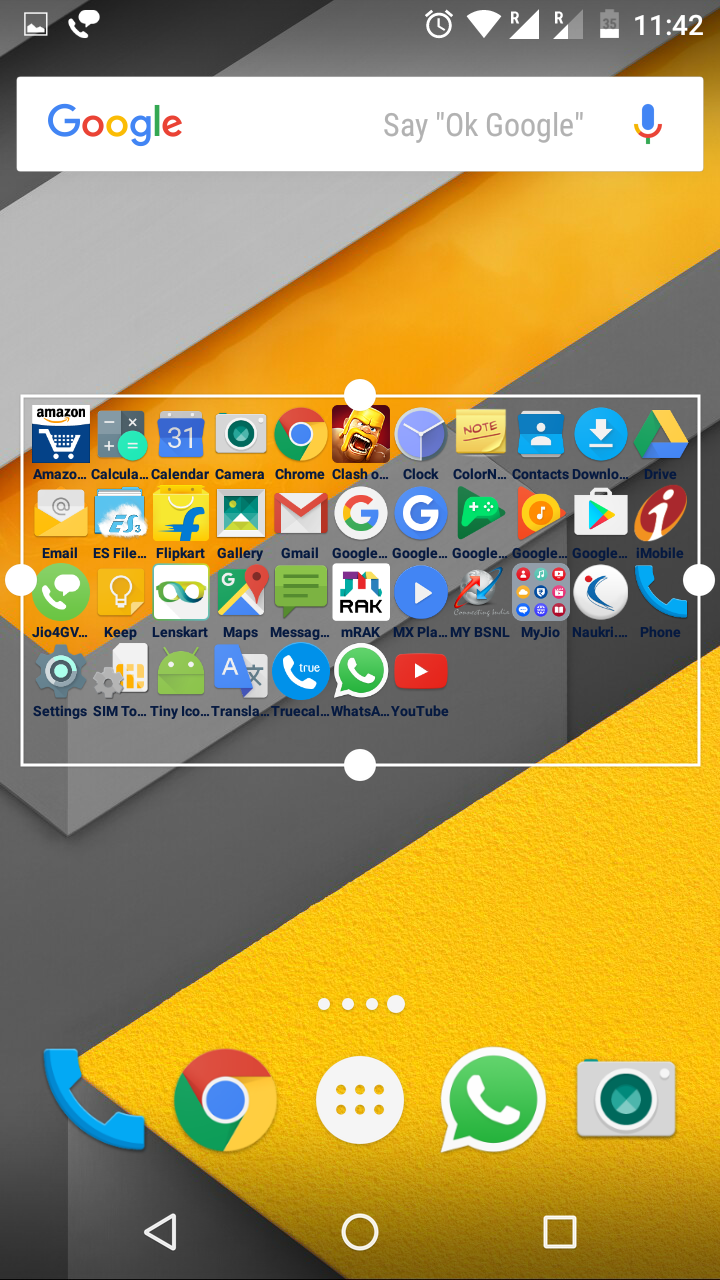
Task: Launch the Maps app
Action: coord(240,593)
